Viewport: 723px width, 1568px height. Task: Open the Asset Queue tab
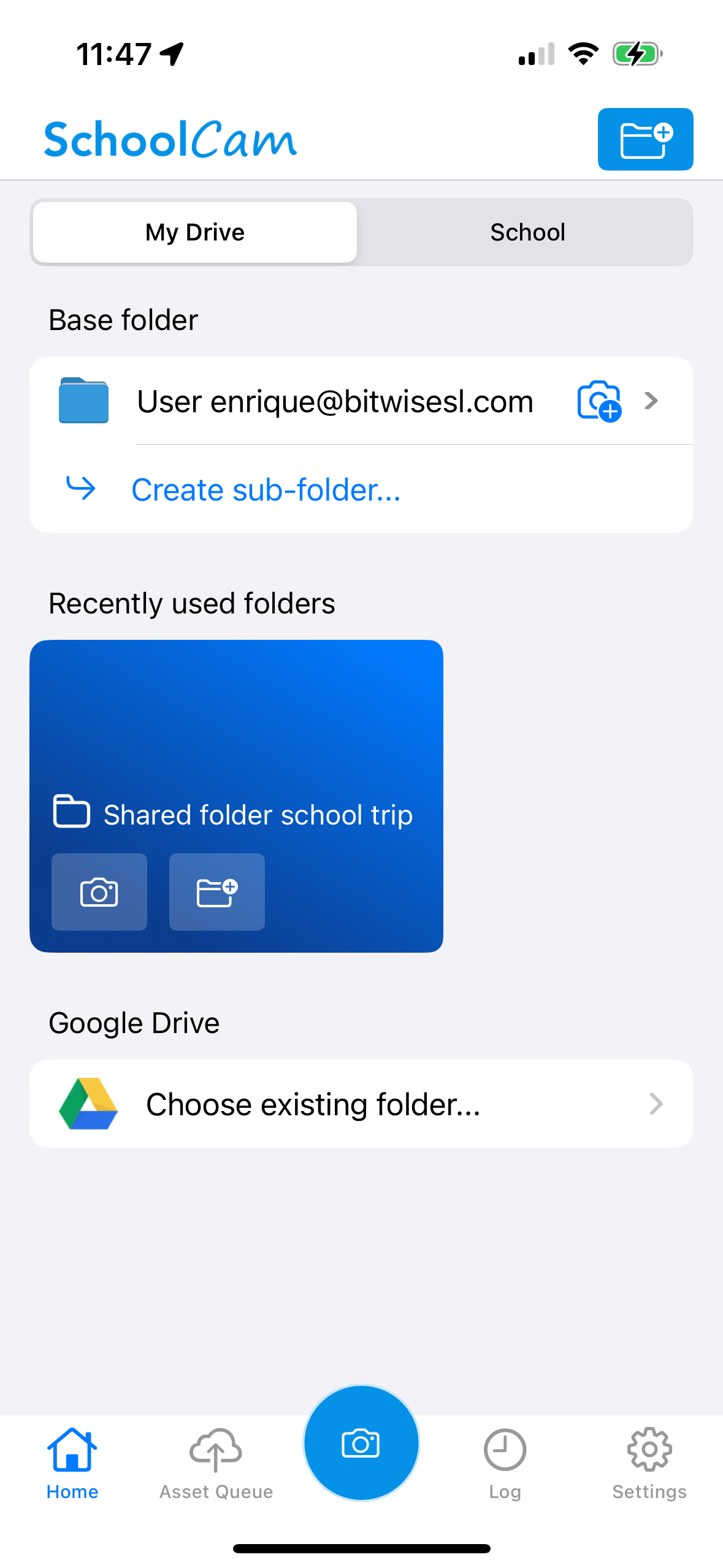click(x=216, y=1464)
